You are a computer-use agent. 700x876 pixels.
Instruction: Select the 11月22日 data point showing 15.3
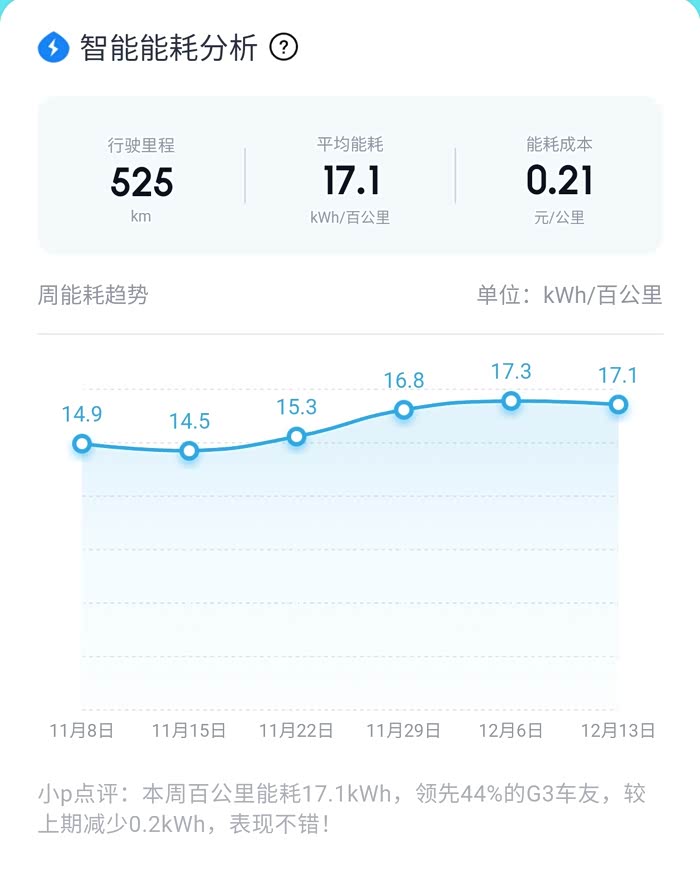click(x=297, y=436)
